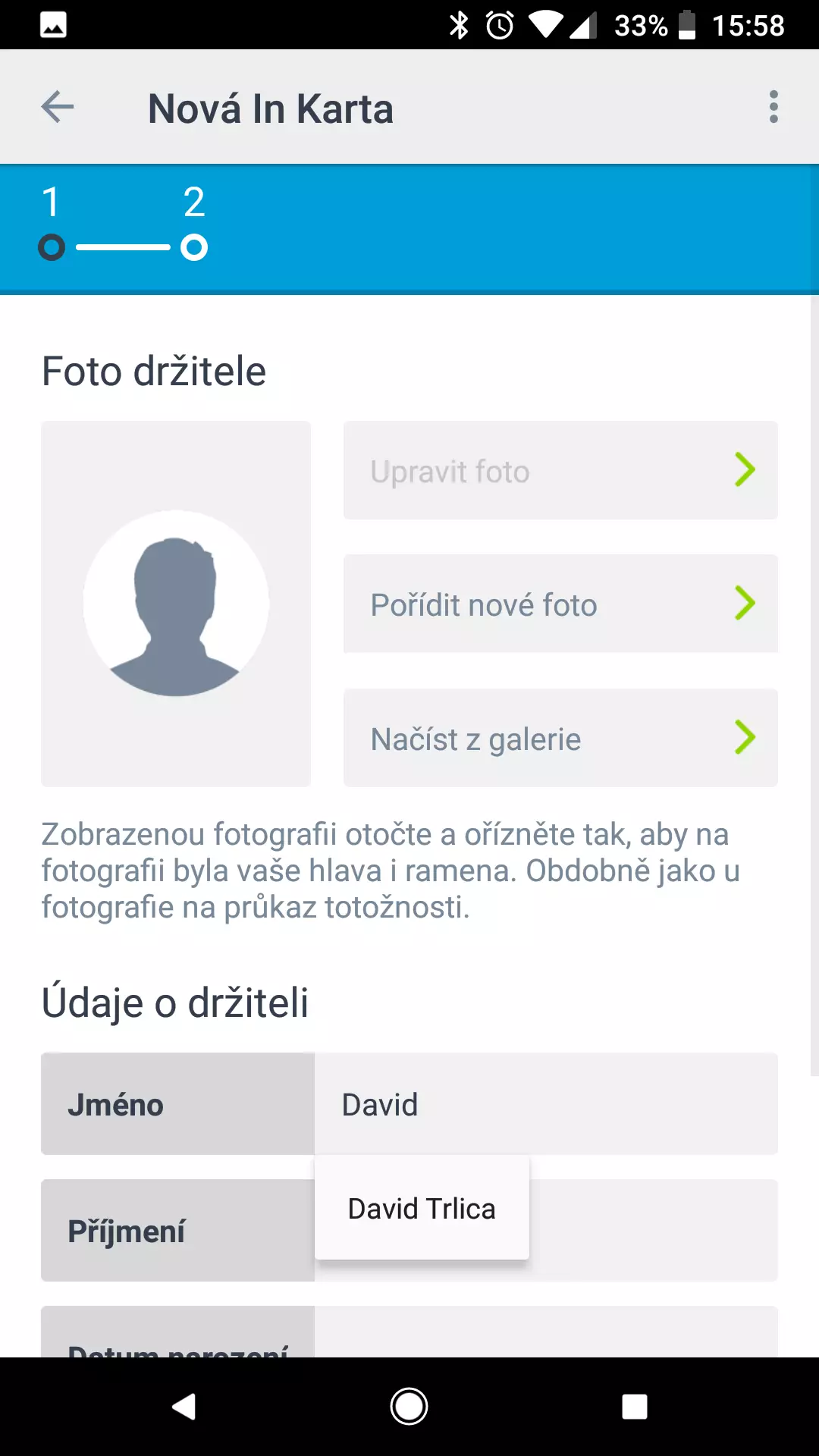Open the overflow menu

coord(773,107)
